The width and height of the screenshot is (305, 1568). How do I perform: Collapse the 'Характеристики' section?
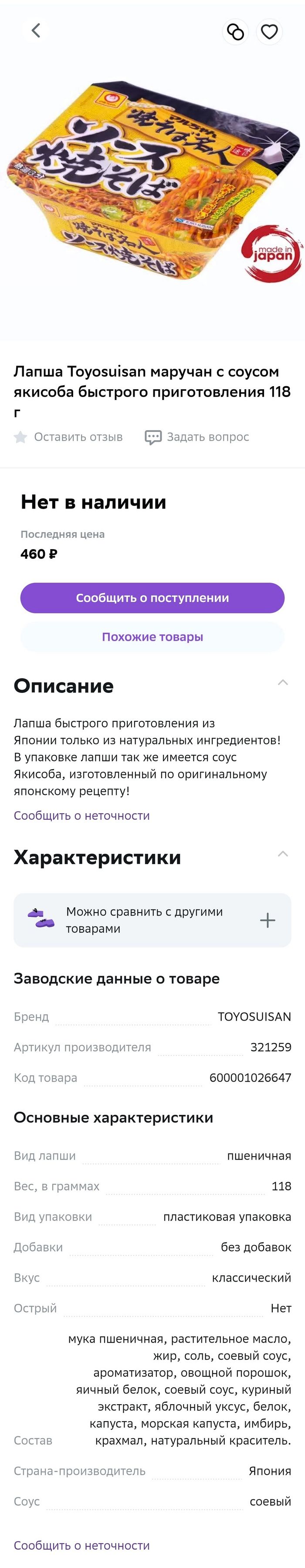(x=282, y=854)
